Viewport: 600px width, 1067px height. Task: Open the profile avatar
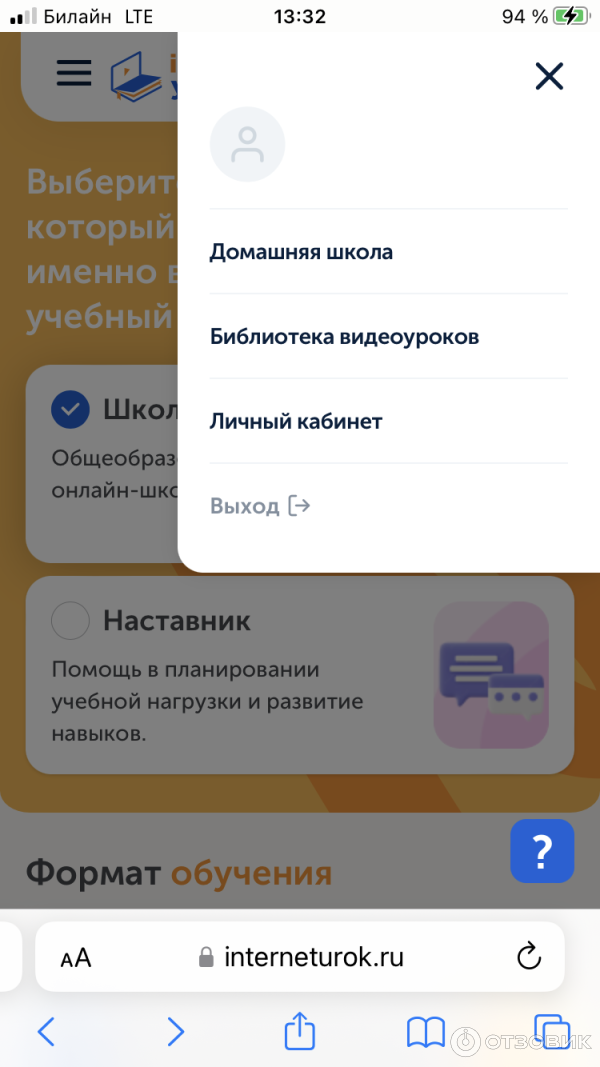[247, 146]
